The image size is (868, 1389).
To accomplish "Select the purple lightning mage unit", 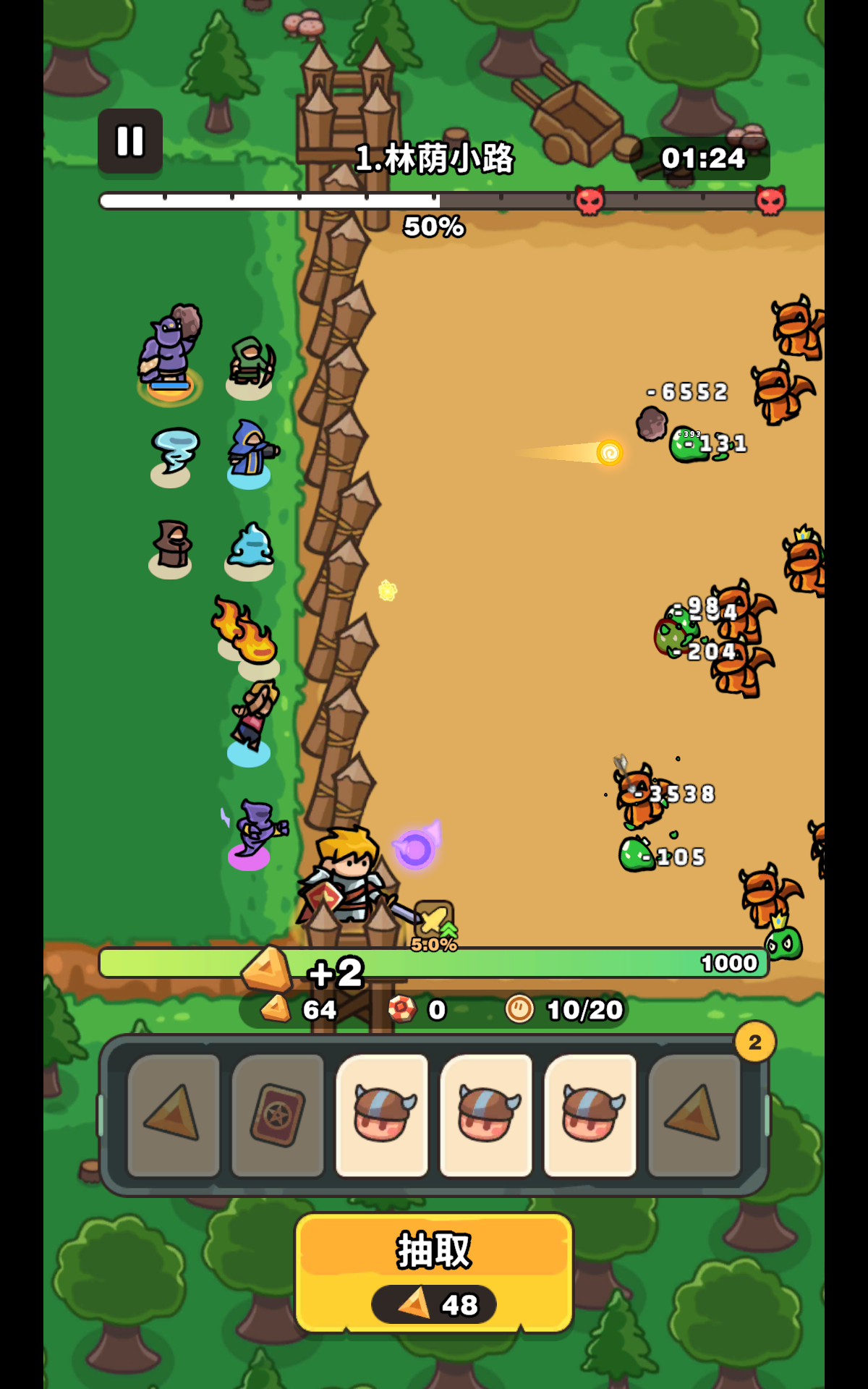I will [255, 829].
